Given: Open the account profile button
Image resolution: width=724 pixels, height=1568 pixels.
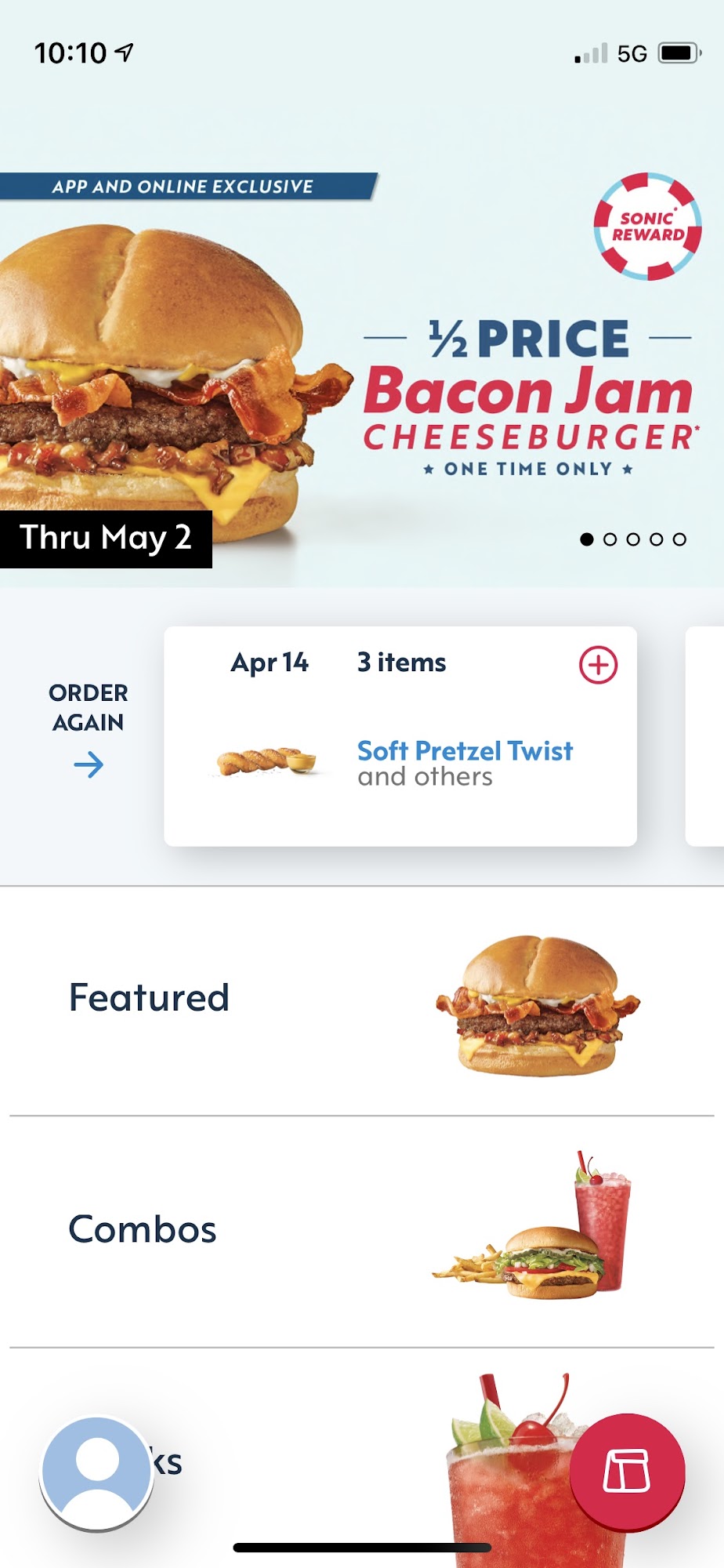Looking at the screenshot, I should tap(97, 1472).
